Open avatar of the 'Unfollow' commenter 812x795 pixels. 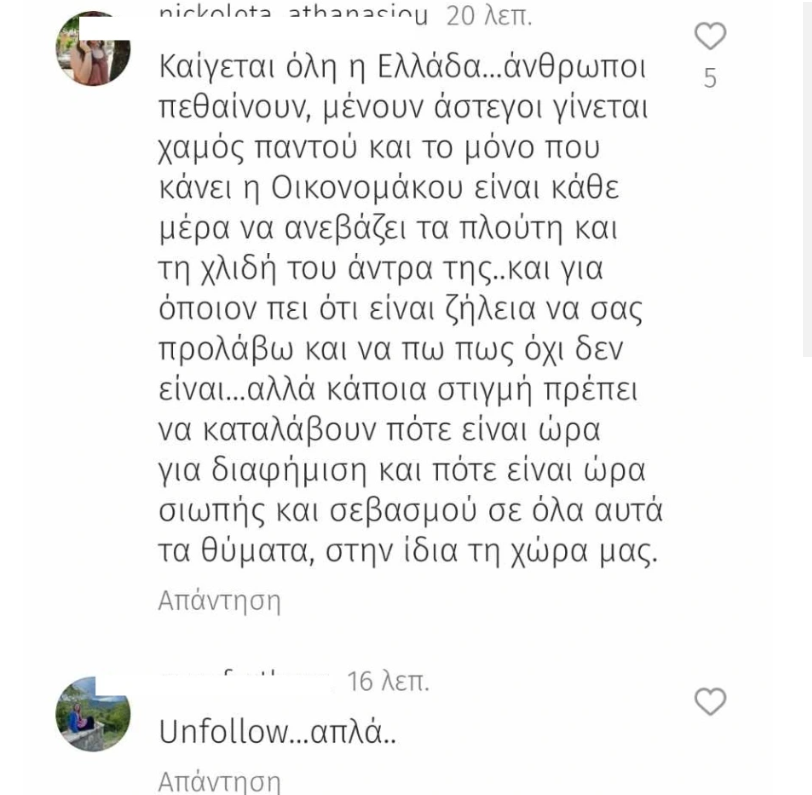pos(93,714)
